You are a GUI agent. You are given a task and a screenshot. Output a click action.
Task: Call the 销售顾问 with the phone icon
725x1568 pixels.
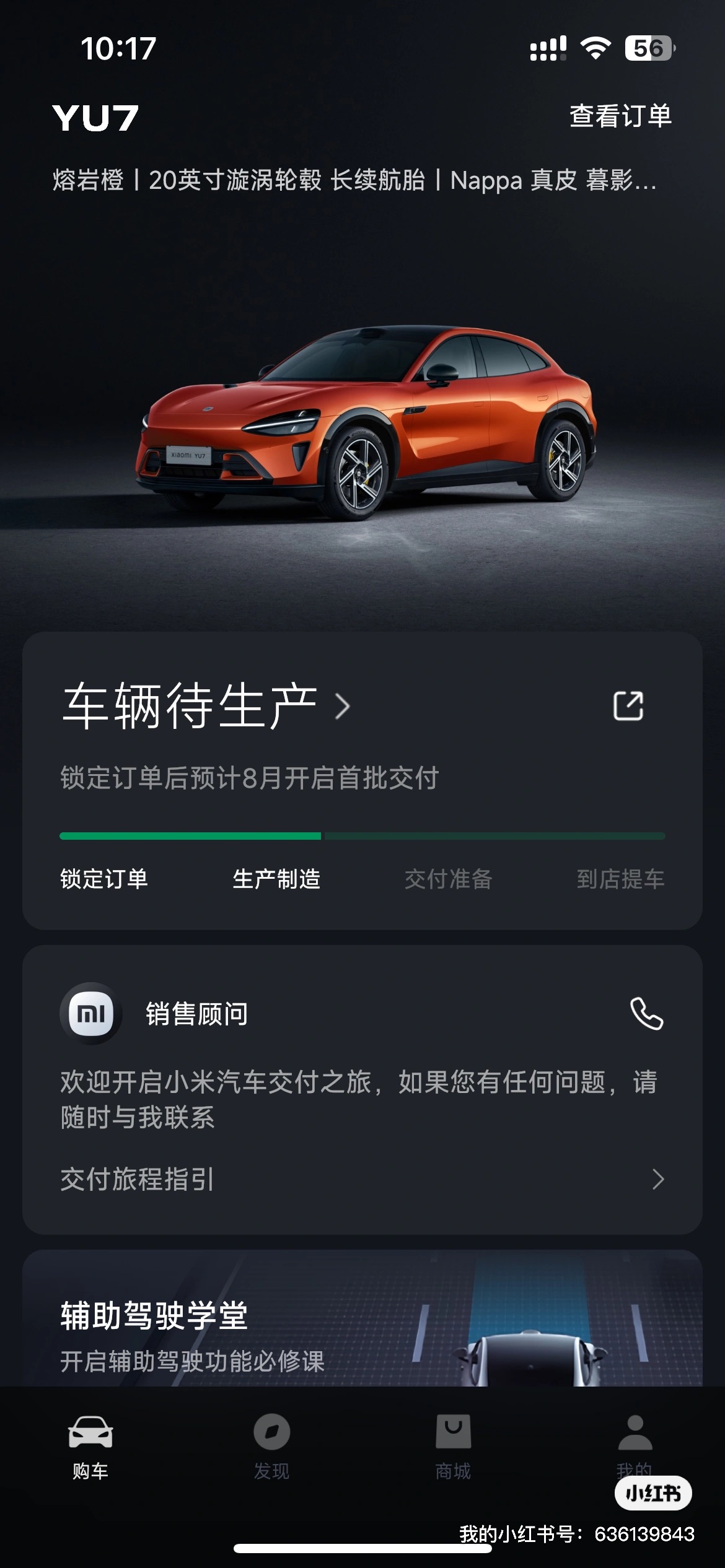(646, 1014)
